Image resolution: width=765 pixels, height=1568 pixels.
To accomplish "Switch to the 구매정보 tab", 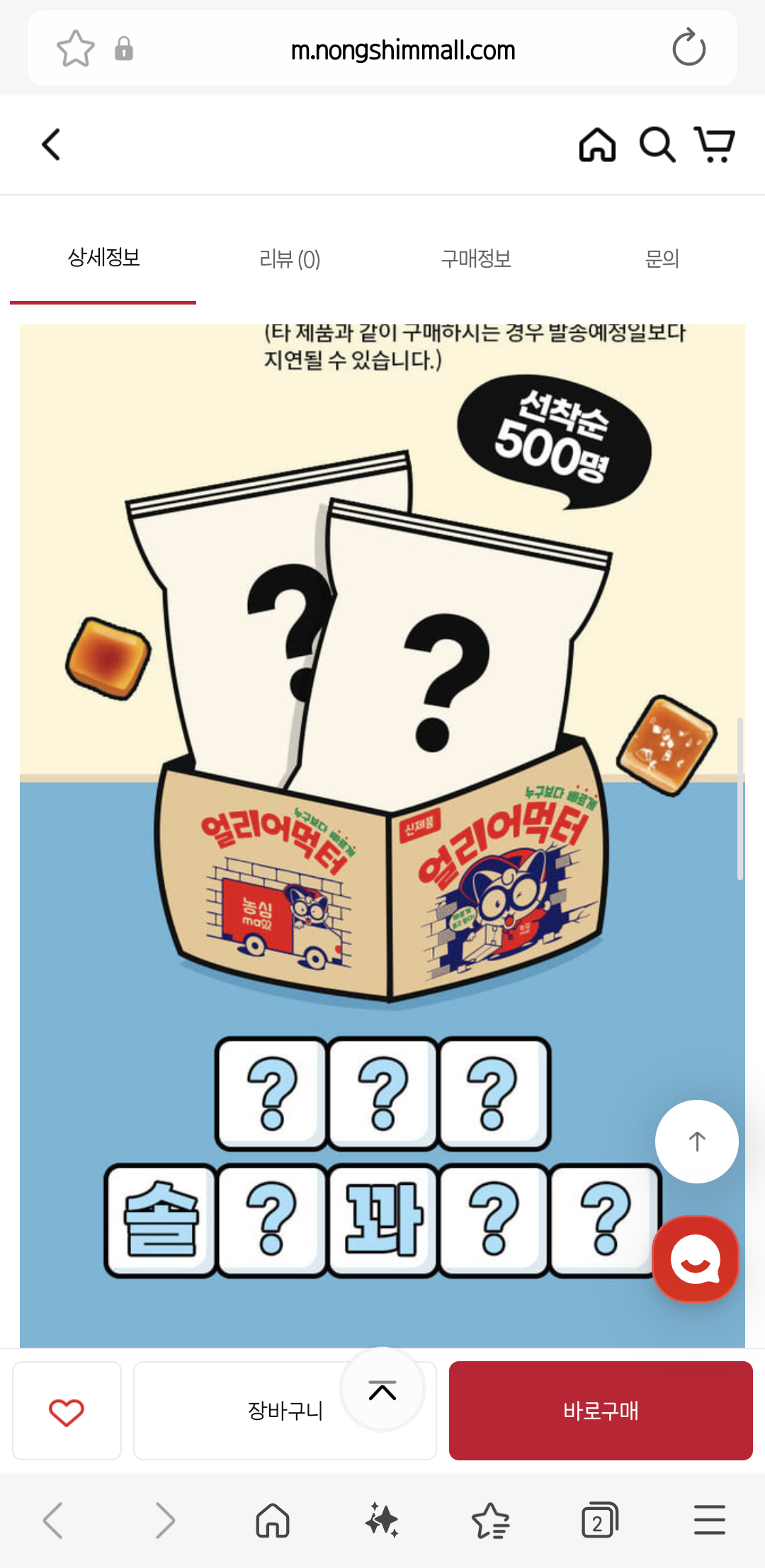I will coord(476,259).
